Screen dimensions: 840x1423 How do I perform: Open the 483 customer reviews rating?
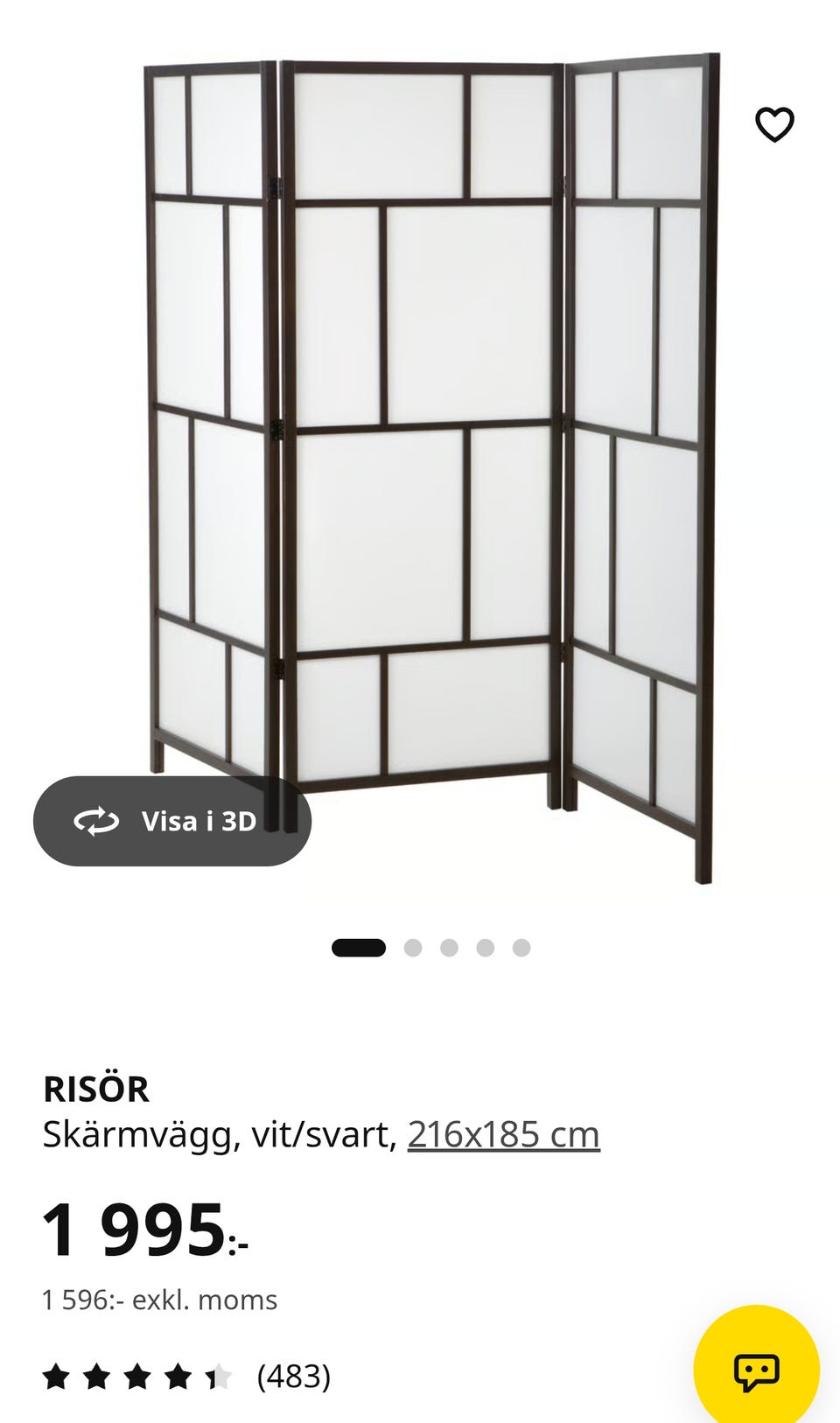tap(186, 1377)
